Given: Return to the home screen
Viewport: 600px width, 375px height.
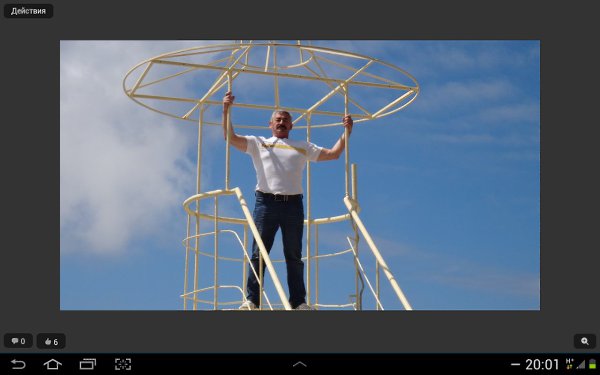Looking at the screenshot, I should (52, 364).
